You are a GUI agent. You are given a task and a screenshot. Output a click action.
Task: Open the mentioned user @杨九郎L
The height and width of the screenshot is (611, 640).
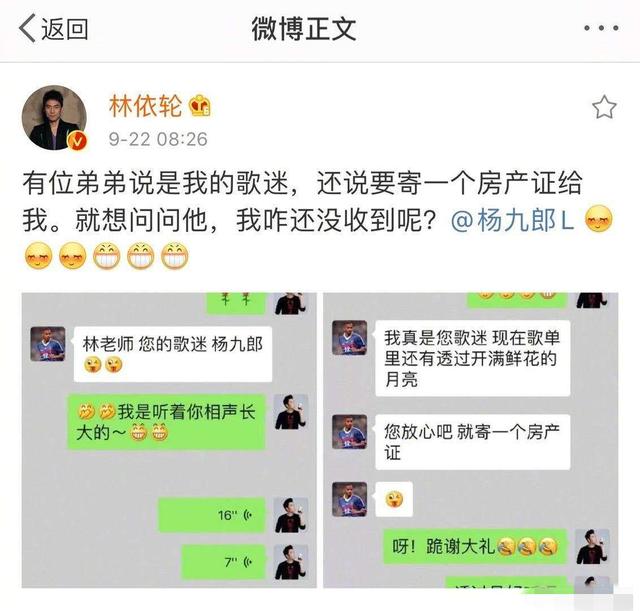[511, 219]
